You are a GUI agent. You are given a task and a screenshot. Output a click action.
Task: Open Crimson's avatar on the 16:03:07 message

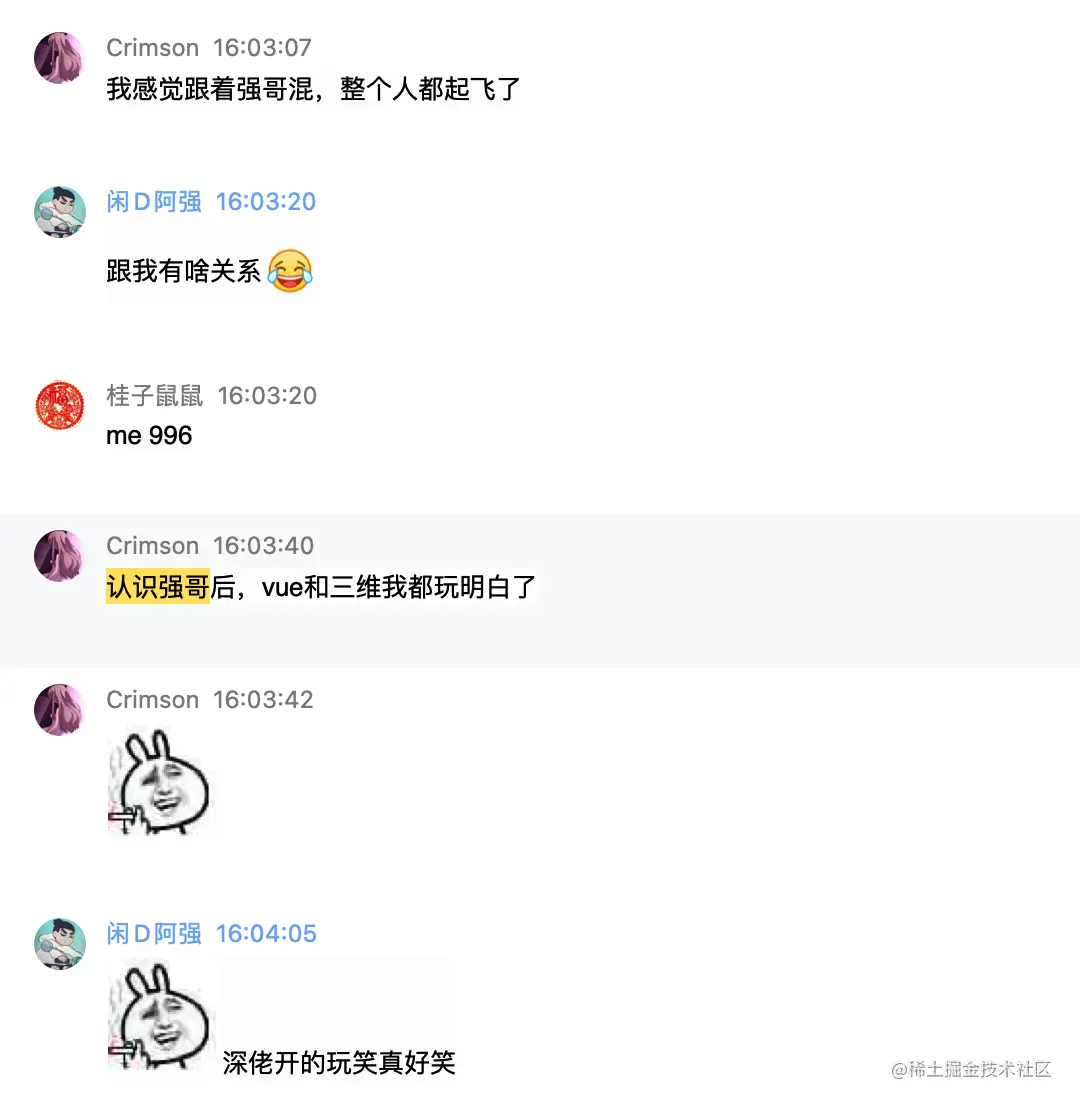pyautogui.click(x=59, y=57)
